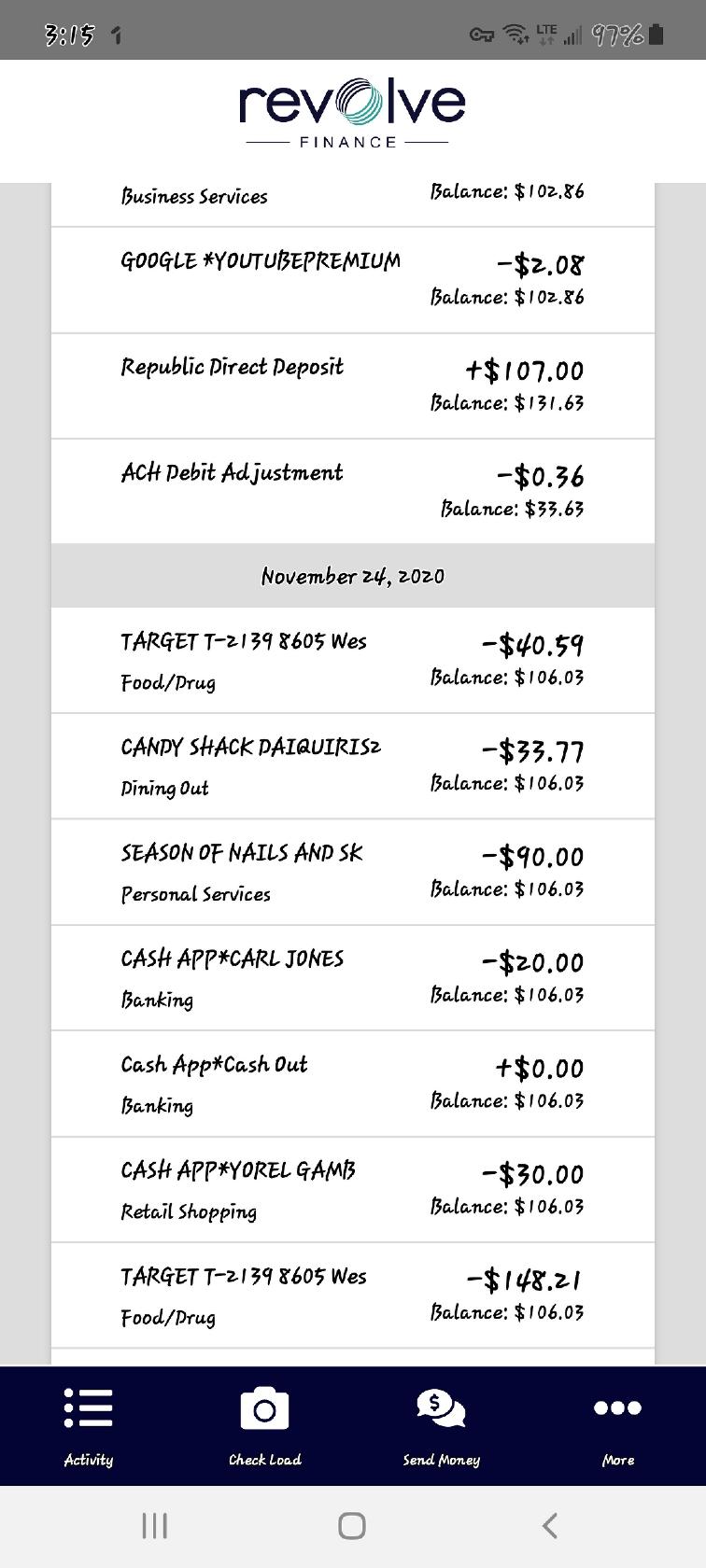Open the ACH Debit Adjustment entry

pyautogui.click(x=353, y=492)
